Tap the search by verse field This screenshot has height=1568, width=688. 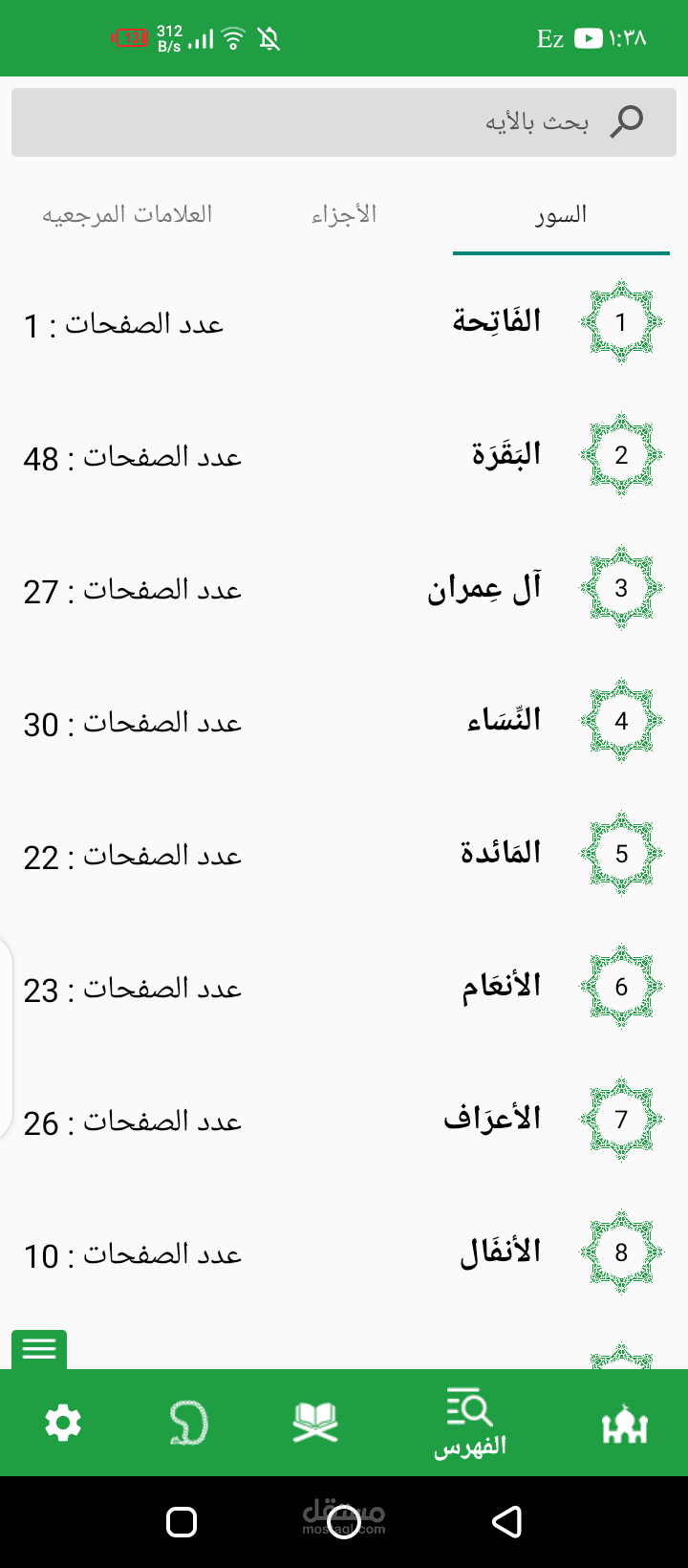click(x=344, y=122)
